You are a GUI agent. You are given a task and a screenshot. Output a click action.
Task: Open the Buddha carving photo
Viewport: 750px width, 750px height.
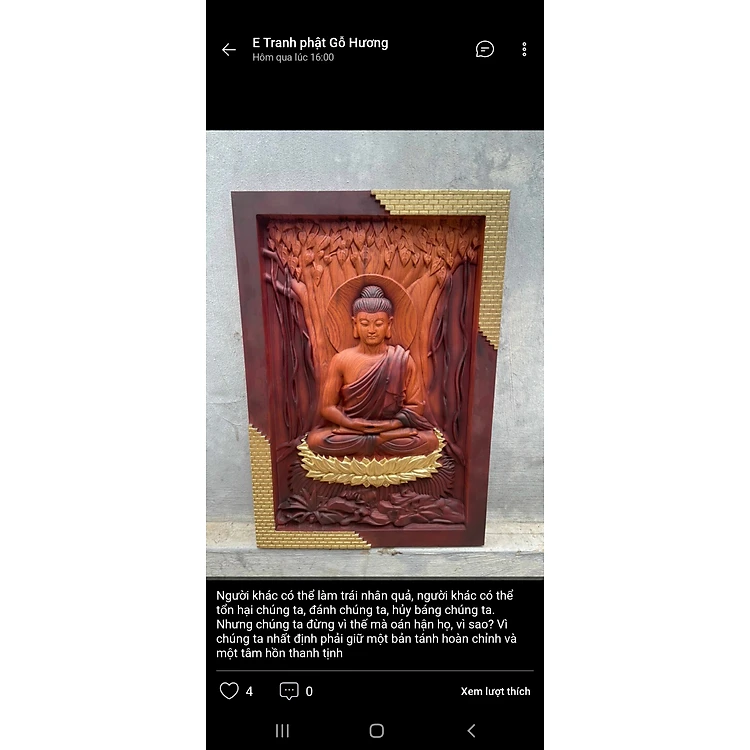pyautogui.click(x=375, y=354)
